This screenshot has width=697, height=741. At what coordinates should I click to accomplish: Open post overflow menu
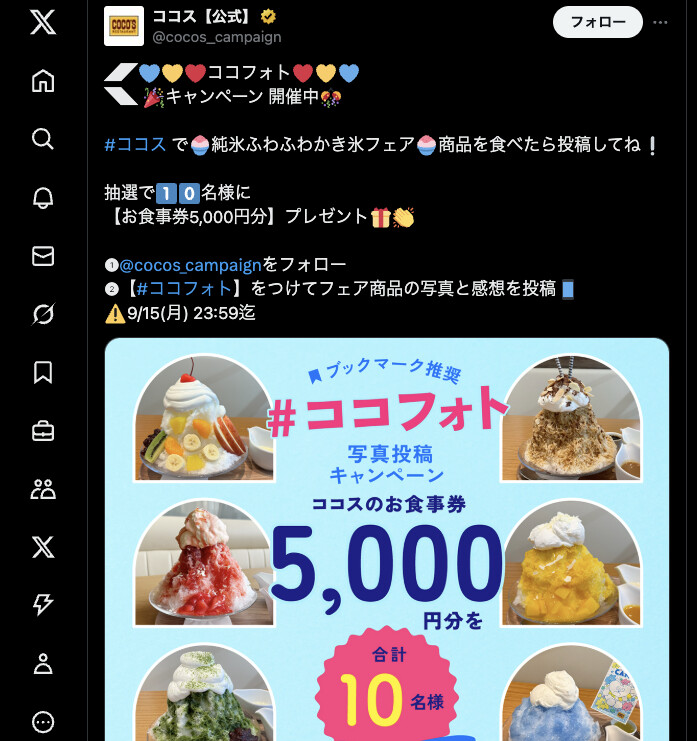(660, 22)
